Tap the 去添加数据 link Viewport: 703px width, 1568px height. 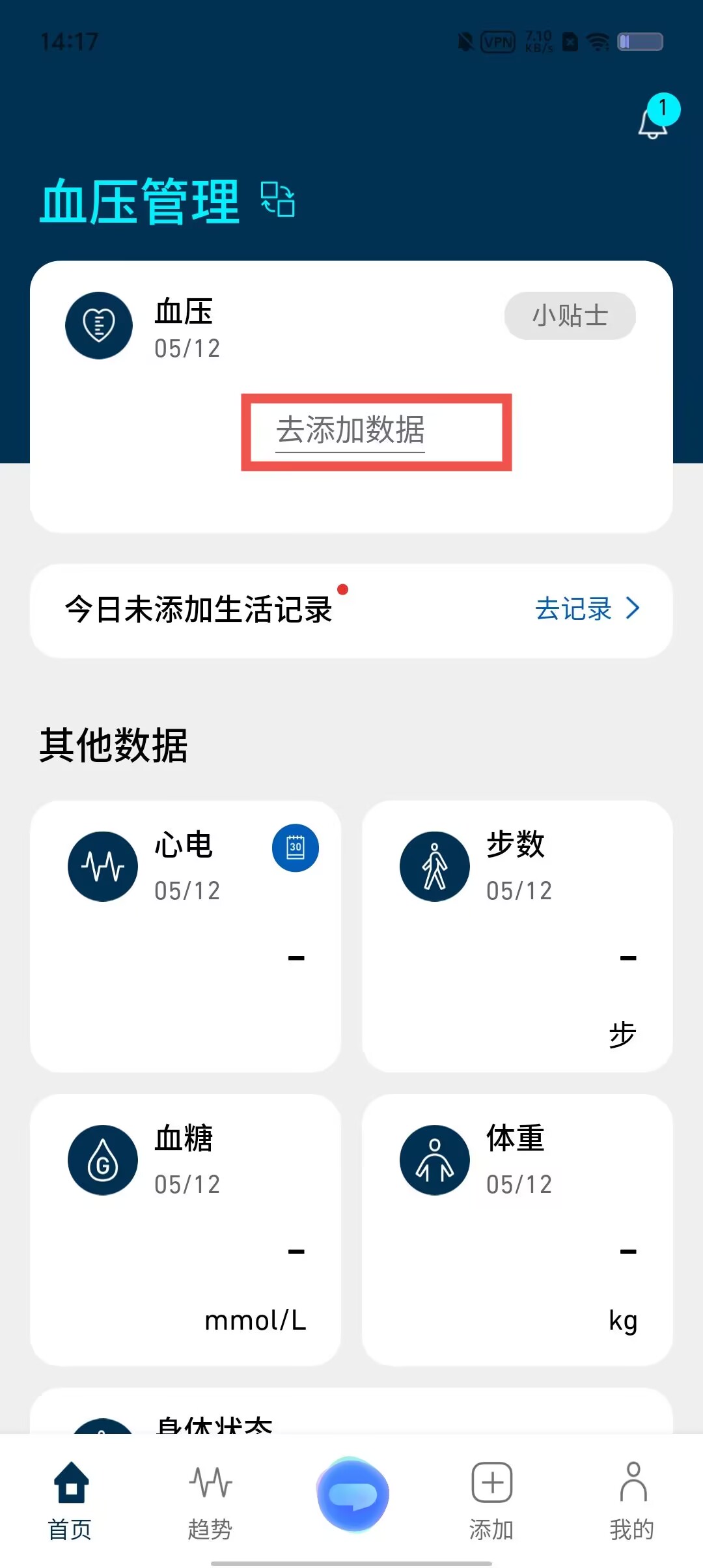point(350,430)
